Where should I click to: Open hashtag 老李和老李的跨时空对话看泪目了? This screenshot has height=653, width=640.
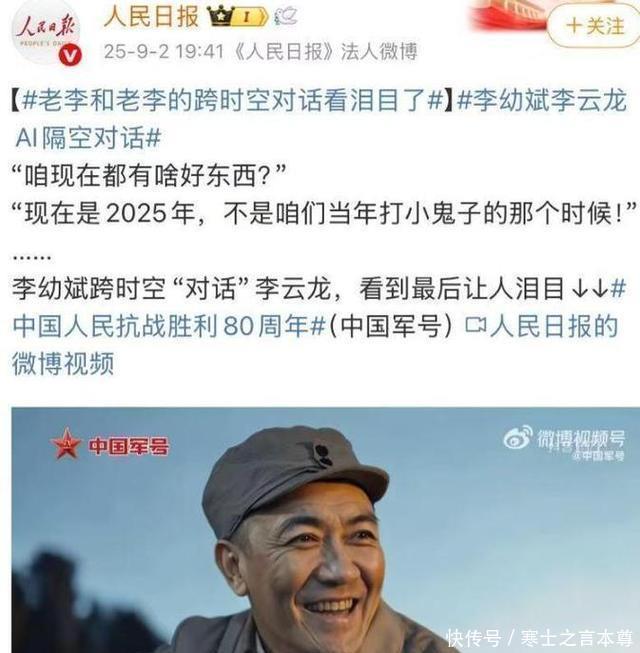point(232,100)
